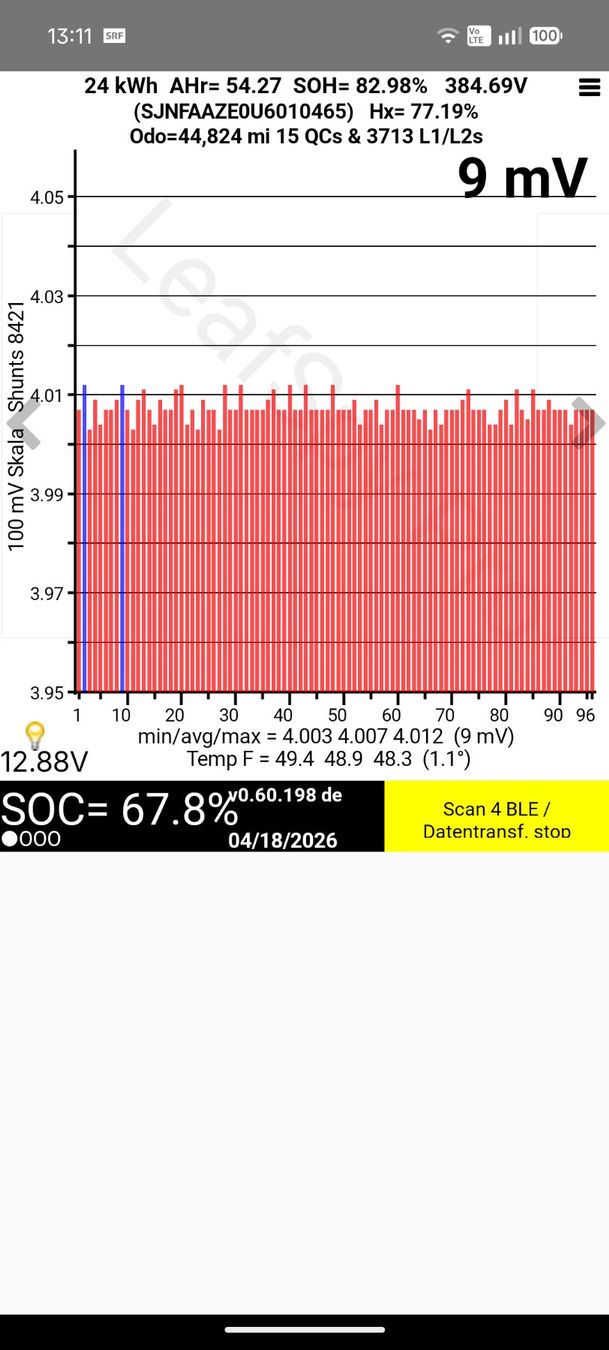Open the hamburger menu

pyautogui.click(x=589, y=87)
